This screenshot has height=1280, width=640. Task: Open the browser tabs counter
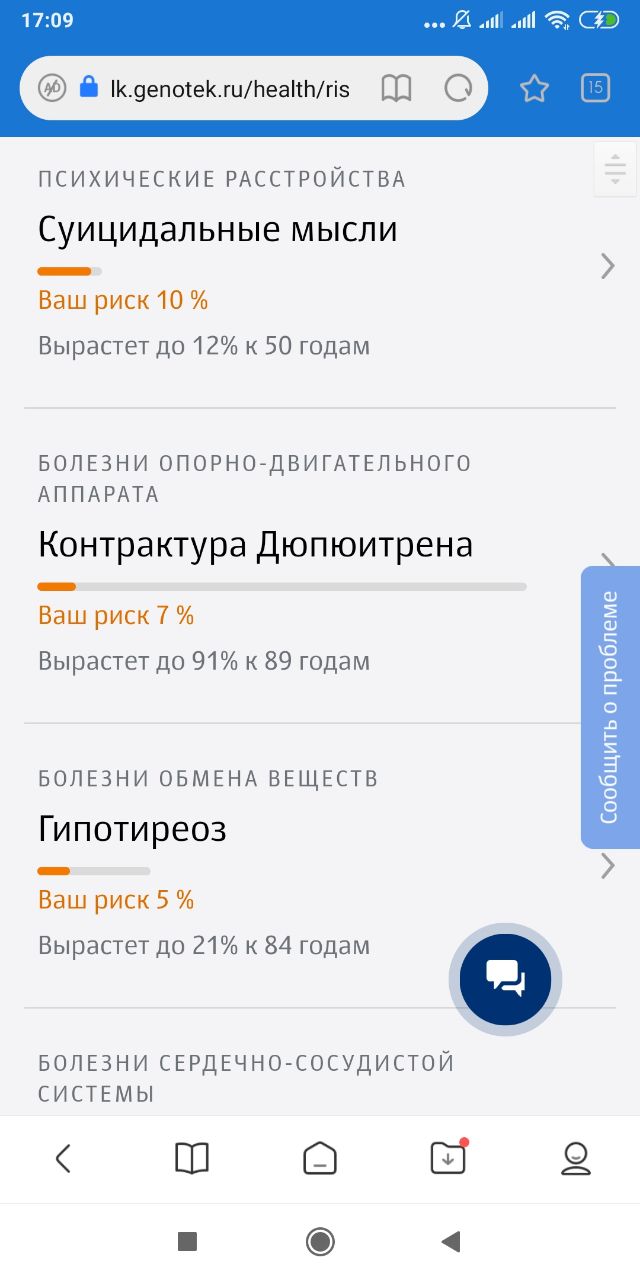point(595,88)
